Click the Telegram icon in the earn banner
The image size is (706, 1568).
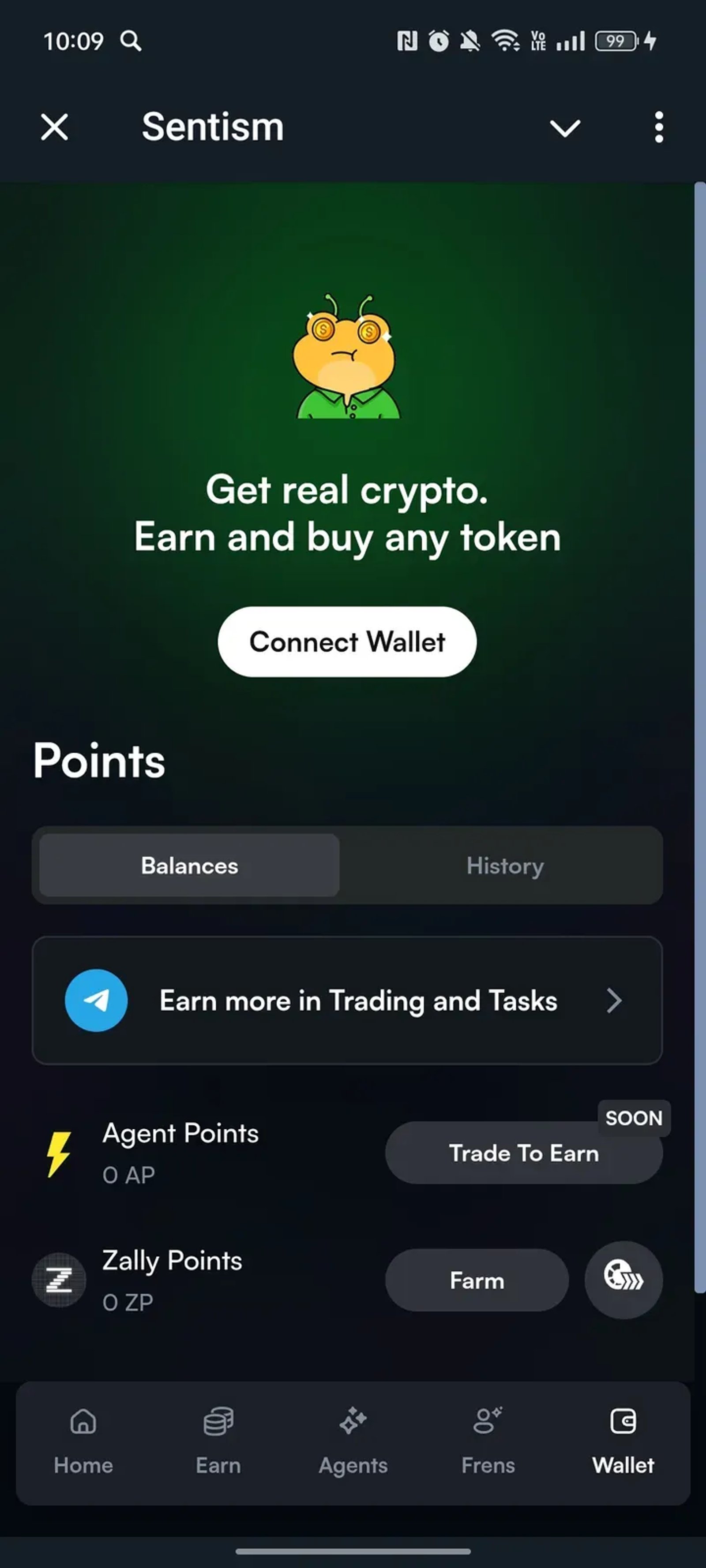(96, 1001)
